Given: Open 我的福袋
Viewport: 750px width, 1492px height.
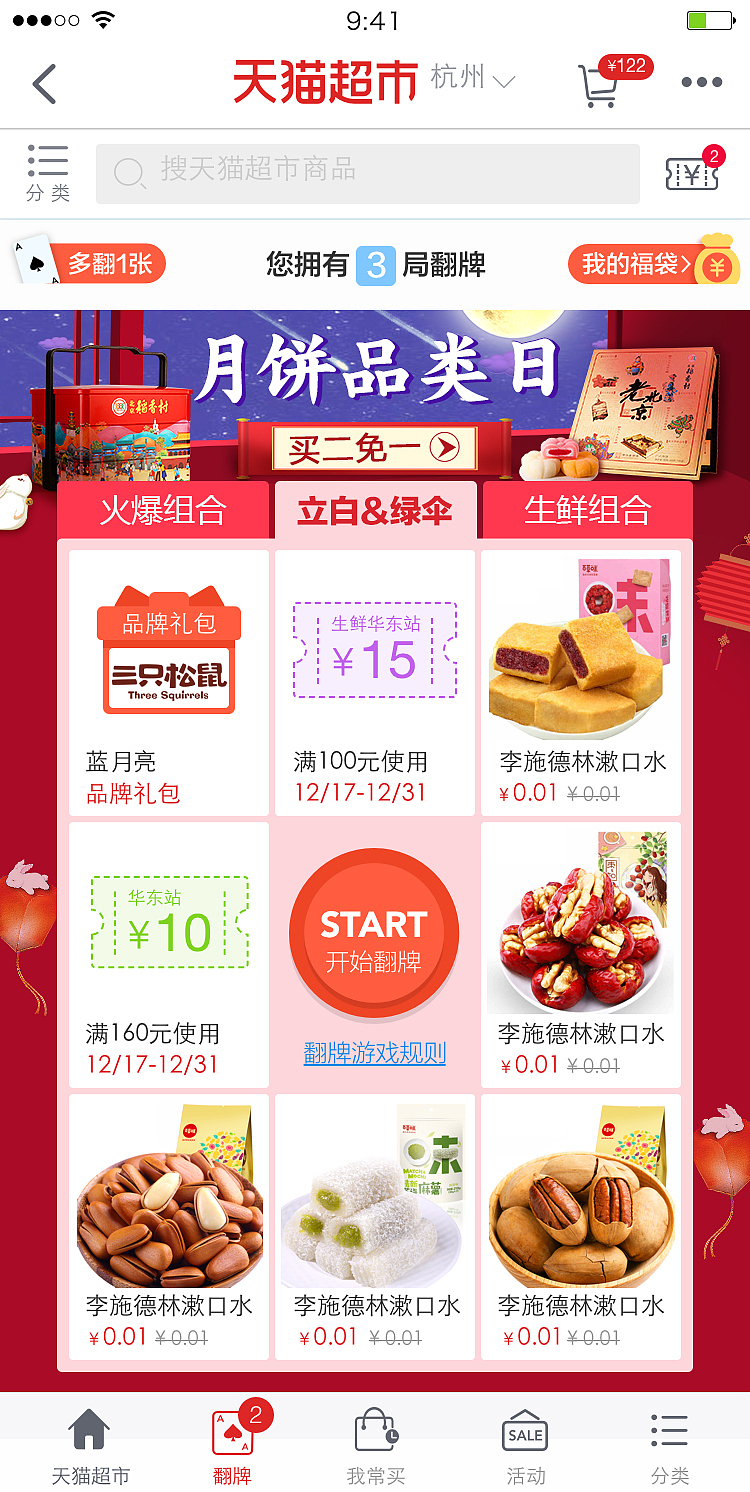Looking at the screenshot, I should (x=652, y=264).
